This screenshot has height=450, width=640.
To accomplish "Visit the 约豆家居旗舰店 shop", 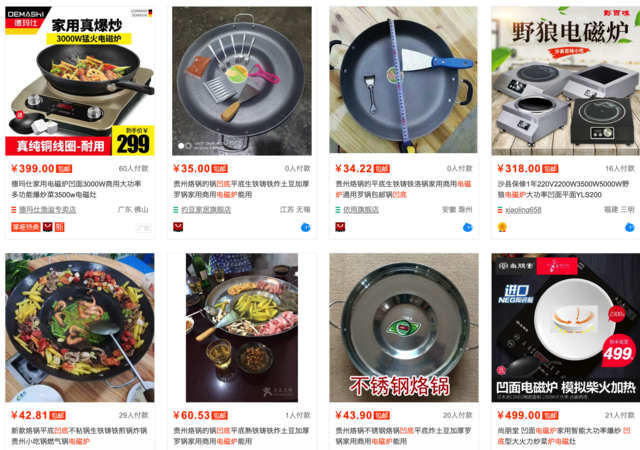I will click(206, 210).
